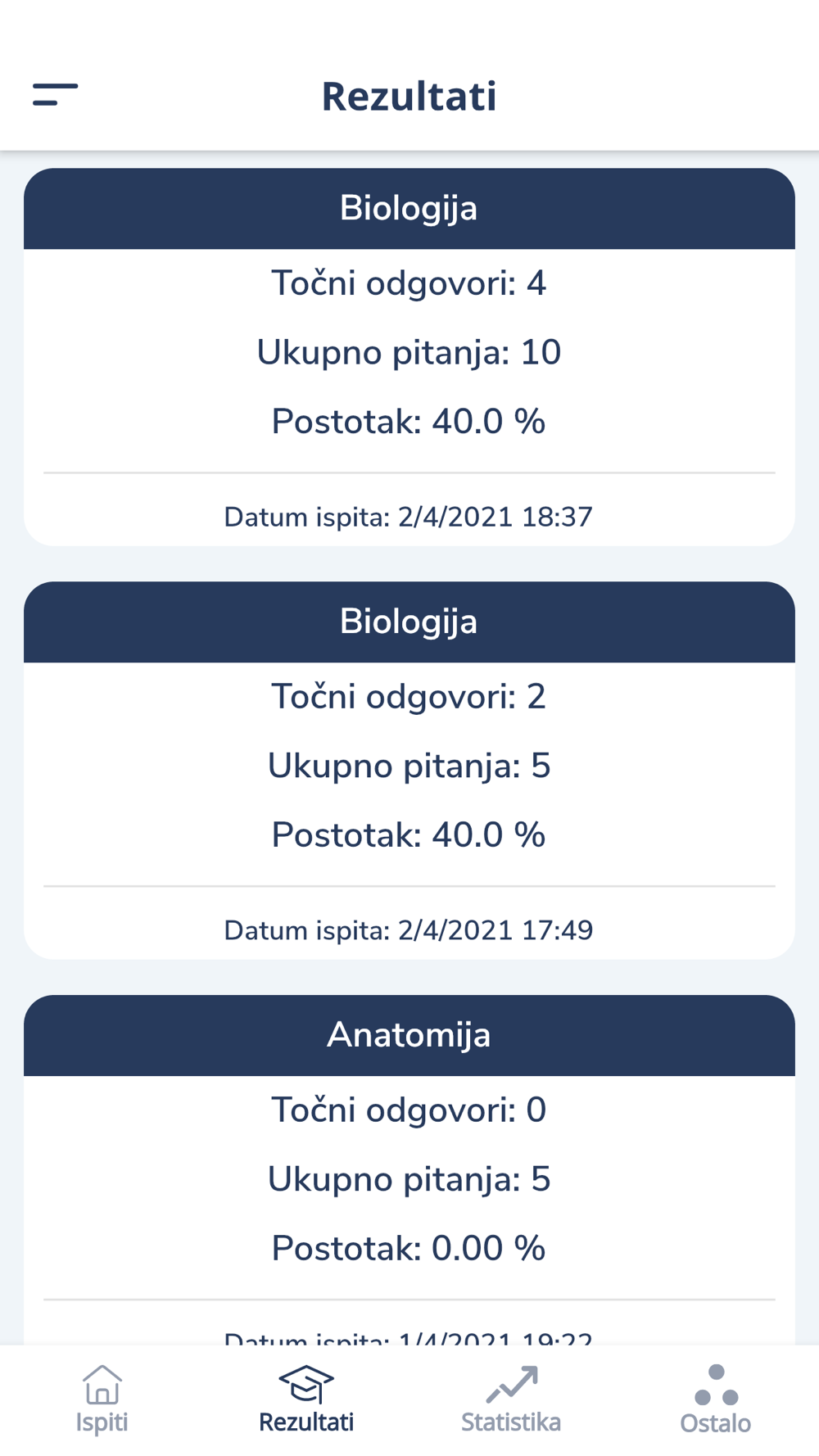Go to the Statistika tab
This screenshot has width=819, height=1456.
coord(511,1399)
